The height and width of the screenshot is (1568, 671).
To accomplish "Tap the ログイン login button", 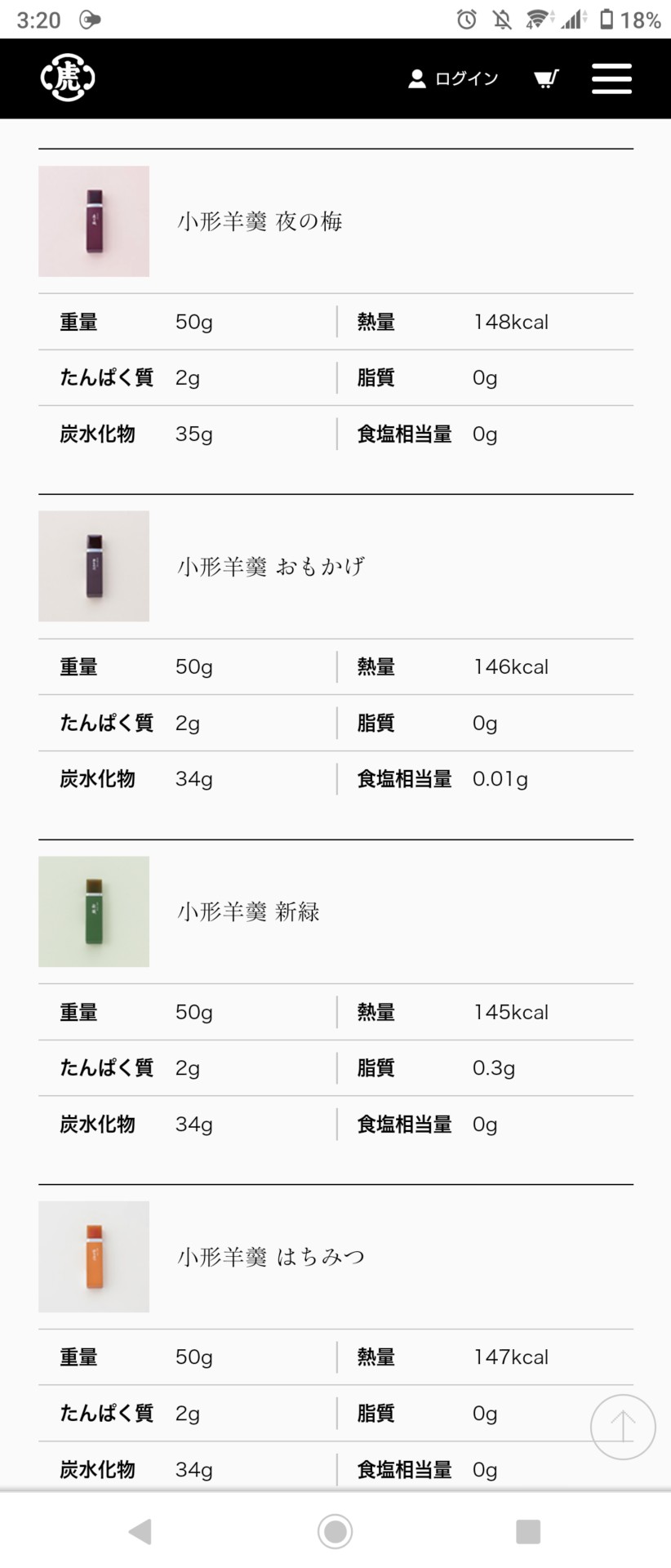I will pyautogui.click(x=453, y=78).
